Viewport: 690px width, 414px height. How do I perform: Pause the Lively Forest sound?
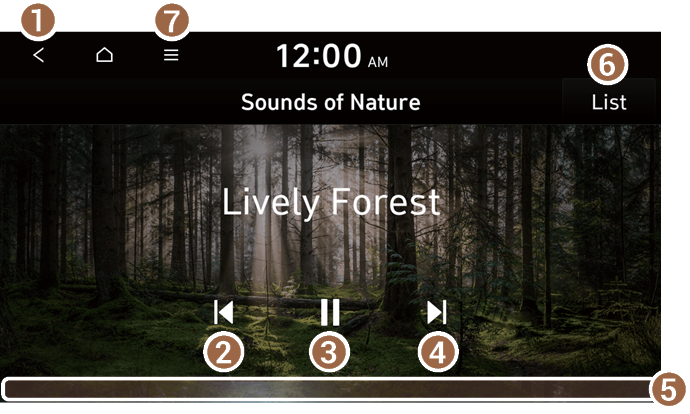tap(330, 313)
